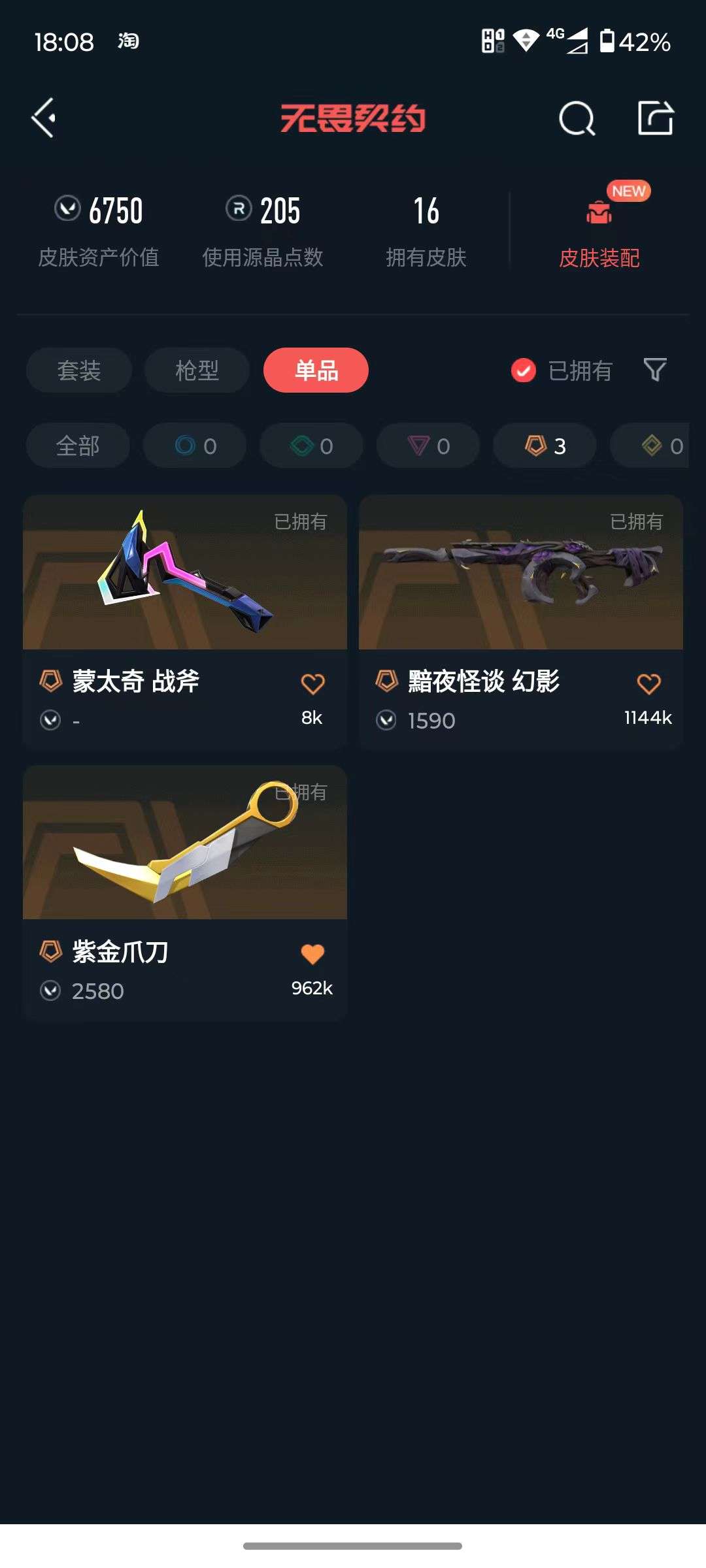
Task: Tap the rarity emblem beside 蒙太奇 战斧
Action: (49, 681)
